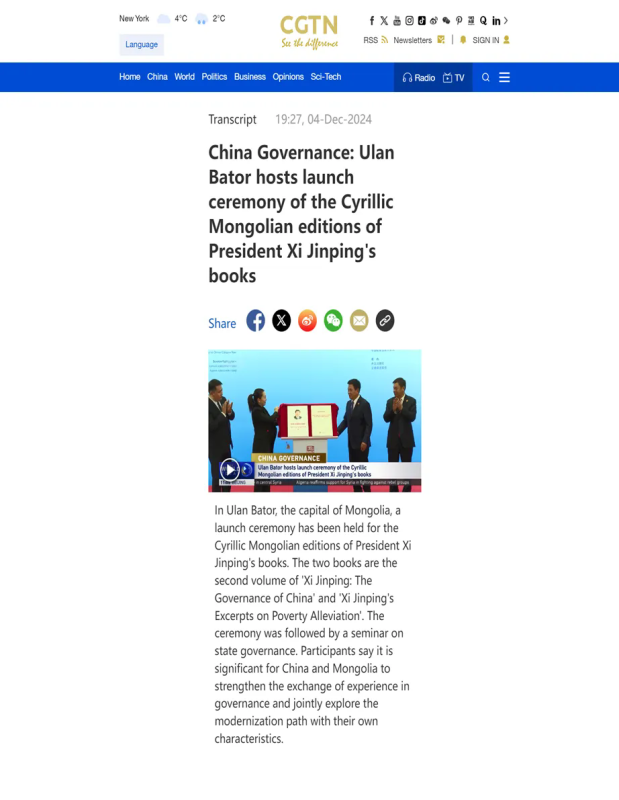Open the Sci-Tech section
619x800 pixels.
326,77
